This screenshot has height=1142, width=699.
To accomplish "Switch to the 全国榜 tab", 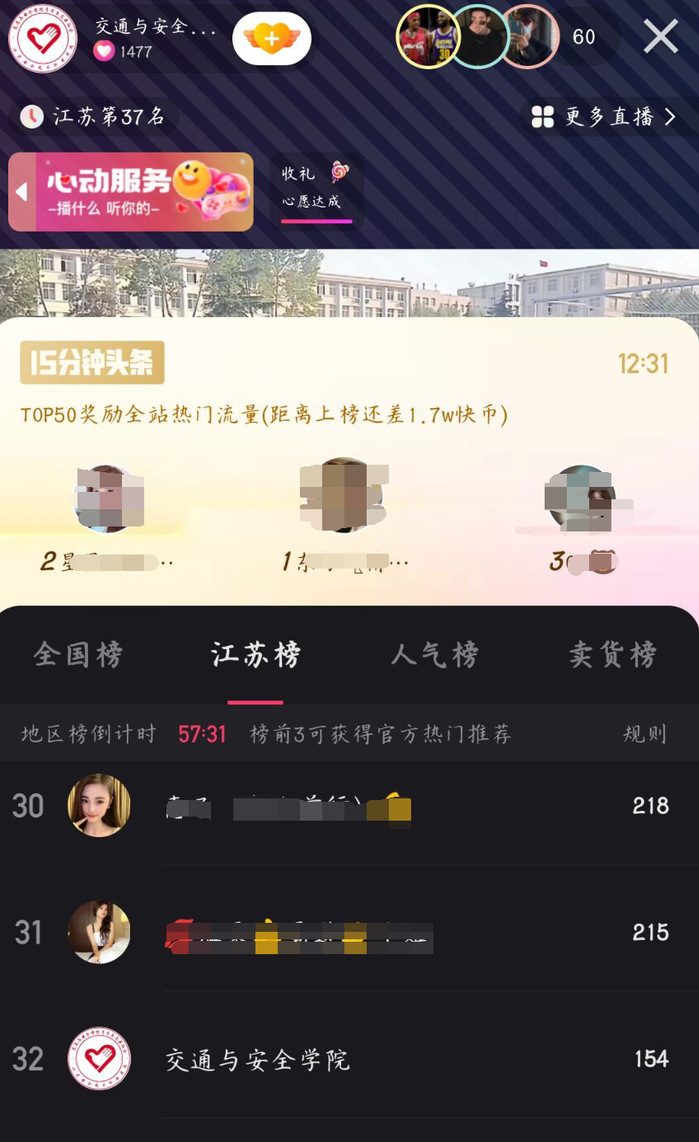I will pyautogui.click(x=78, y=655).
